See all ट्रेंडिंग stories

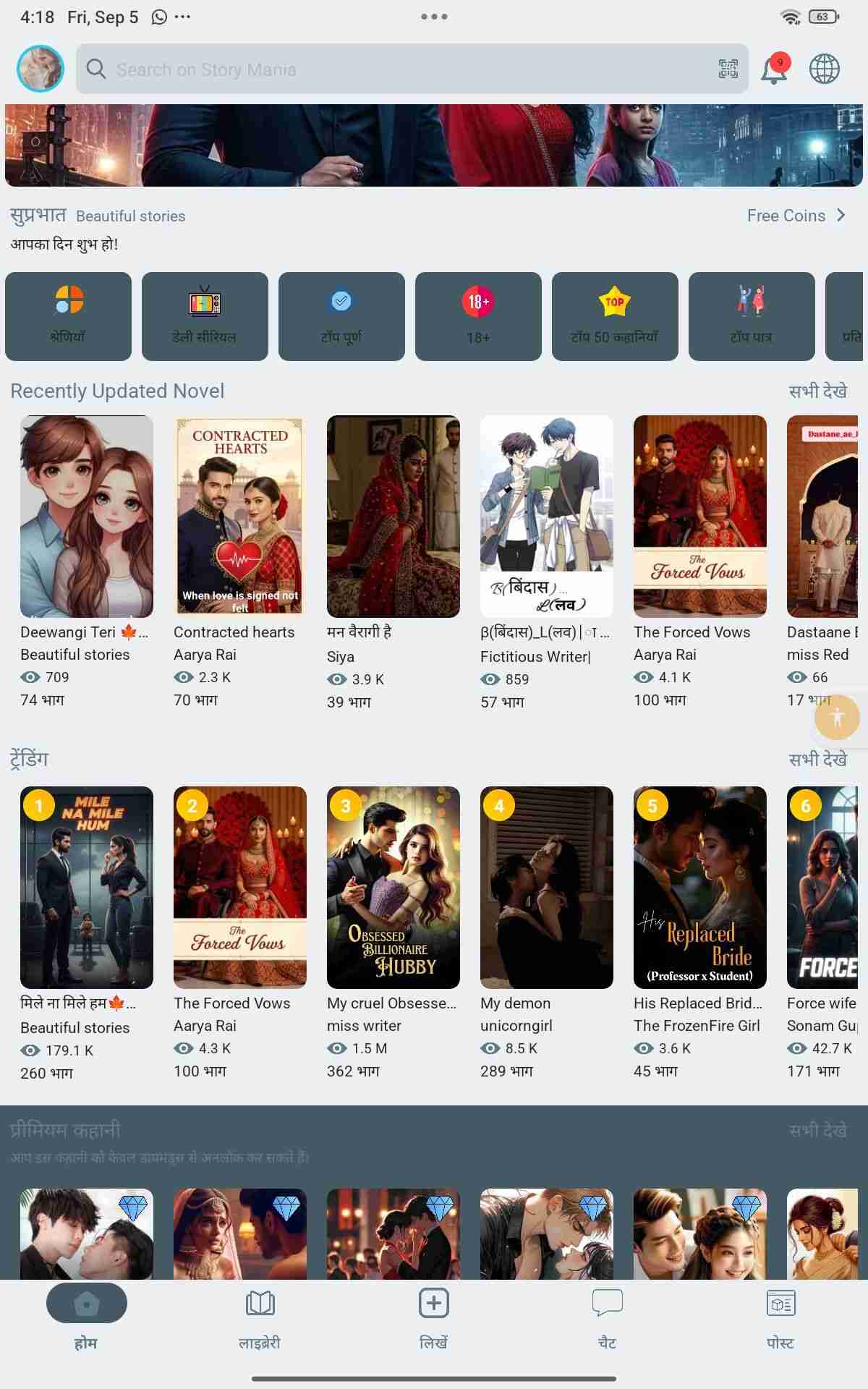tap(817, 760)
